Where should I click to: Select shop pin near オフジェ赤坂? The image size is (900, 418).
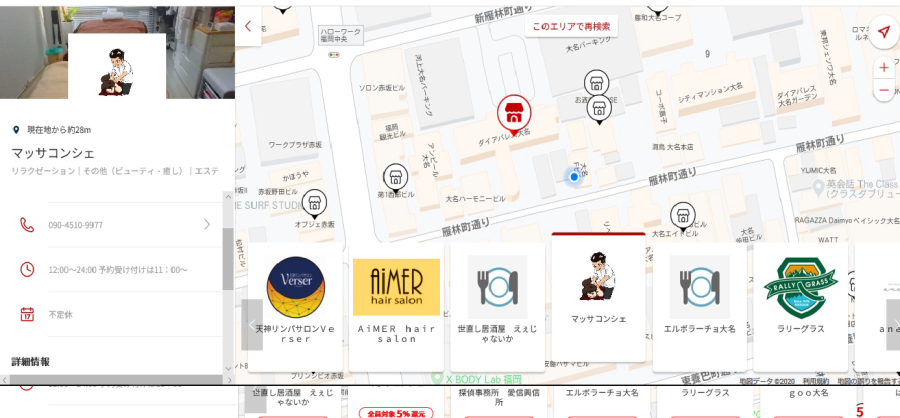[315, 201]
